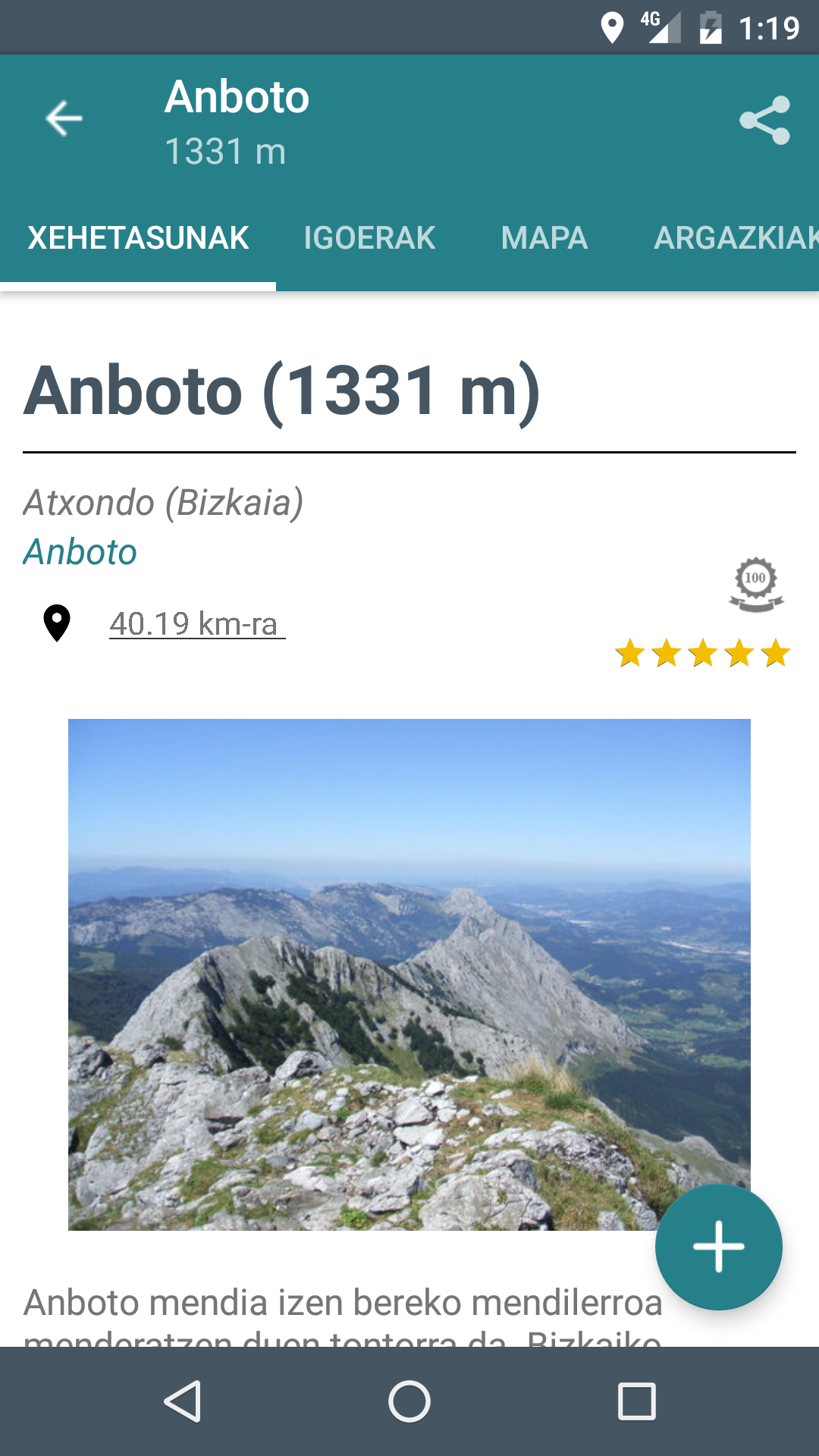Open the Anboto summit photo
Viewport: 819px width, 1456px height.
pos(409,974)
